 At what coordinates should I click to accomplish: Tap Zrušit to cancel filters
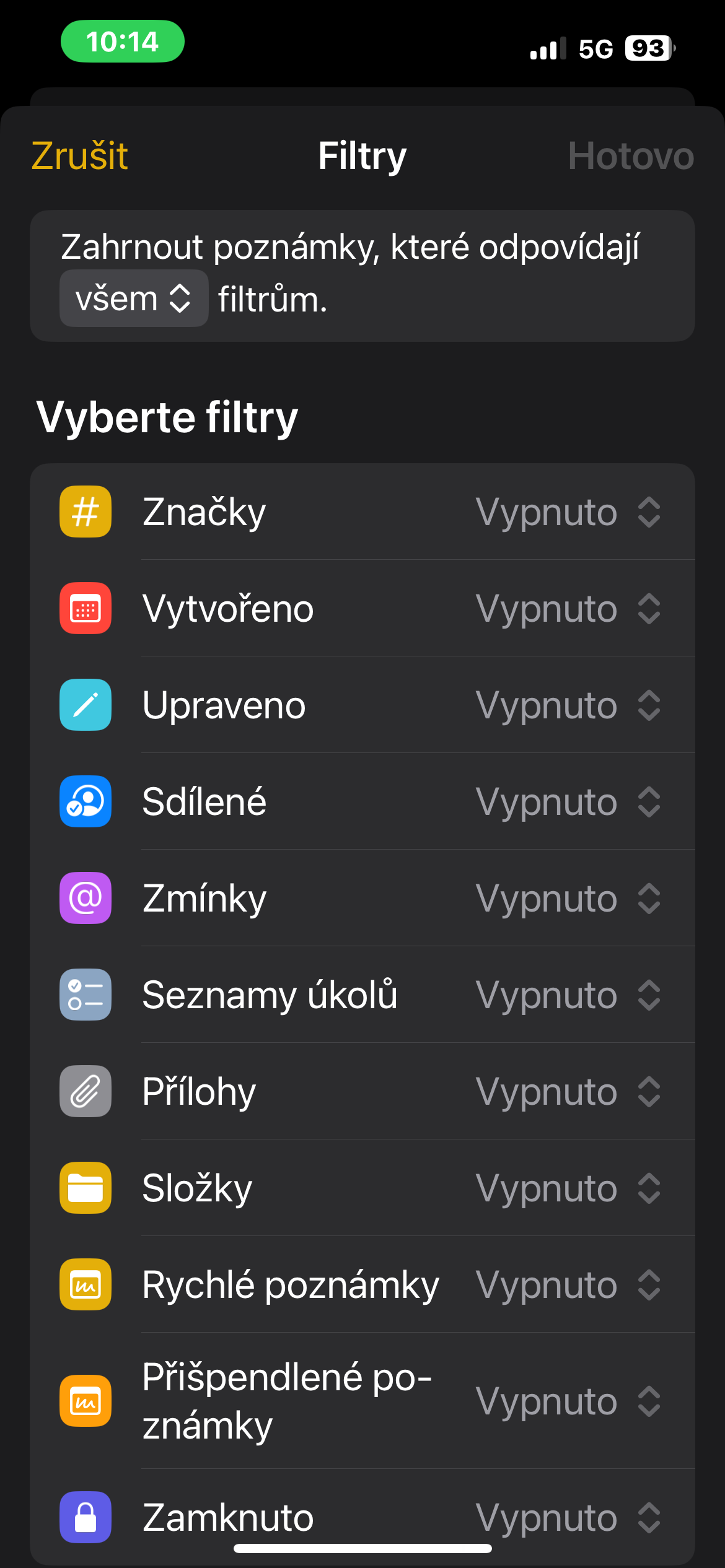coord(79,155)
